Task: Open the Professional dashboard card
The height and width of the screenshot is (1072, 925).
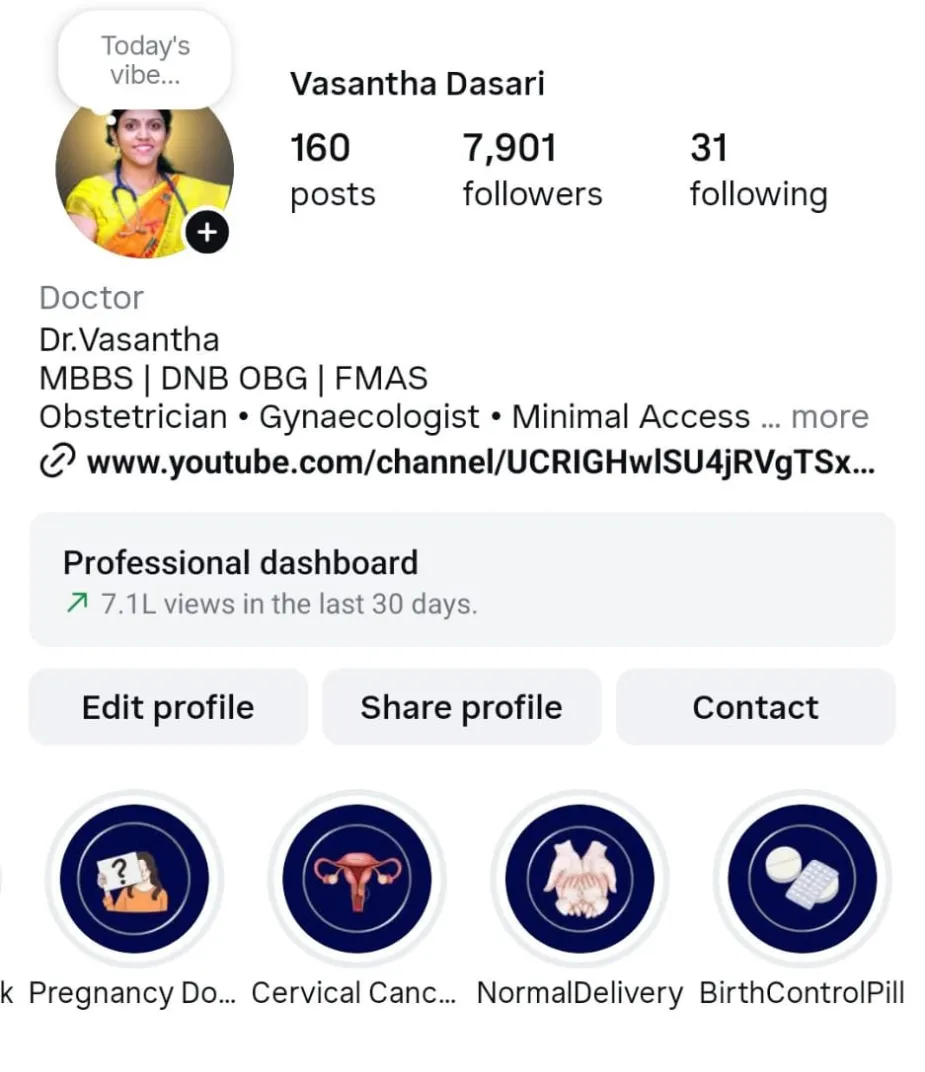Action: 461,581
